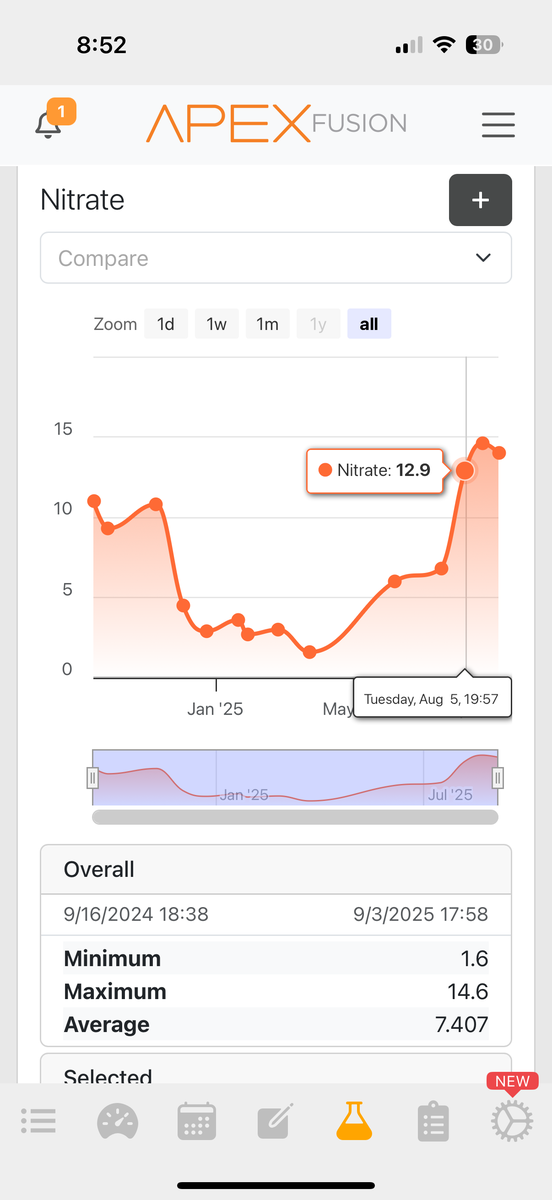Add a new Nitrate entry with plus button
The width and height of the screenshot is (552, 1200).
(480, 200)
